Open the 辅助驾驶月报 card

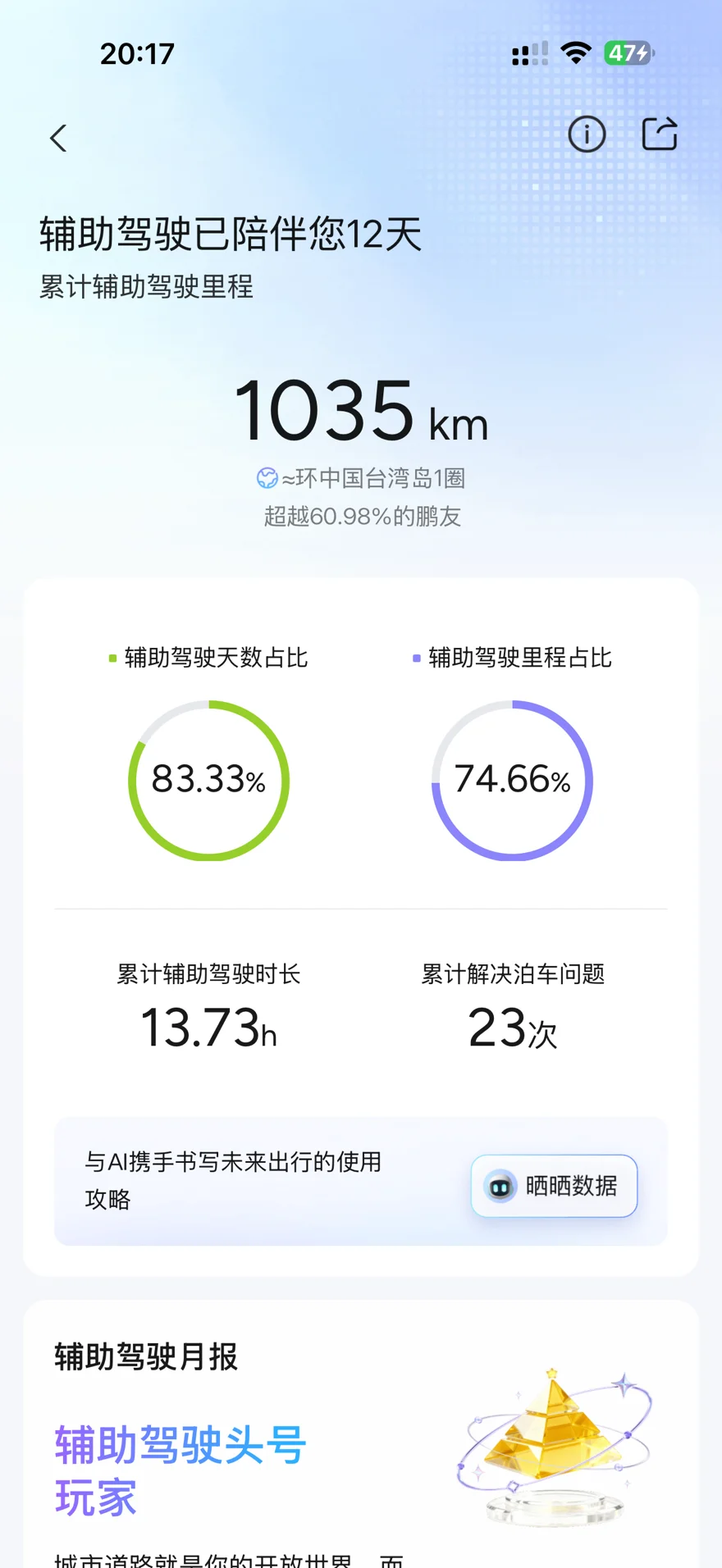[361, 1434]
